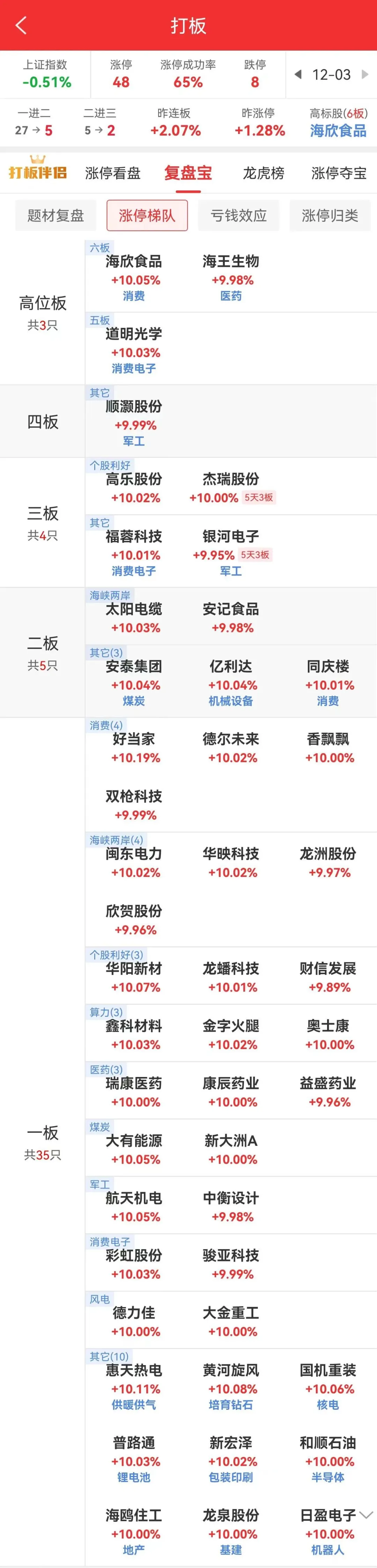Open the 打板伴侣 tab
The width and height of the screenshot is (377, 1568).
pyautogui.click(x=38, y=172)
